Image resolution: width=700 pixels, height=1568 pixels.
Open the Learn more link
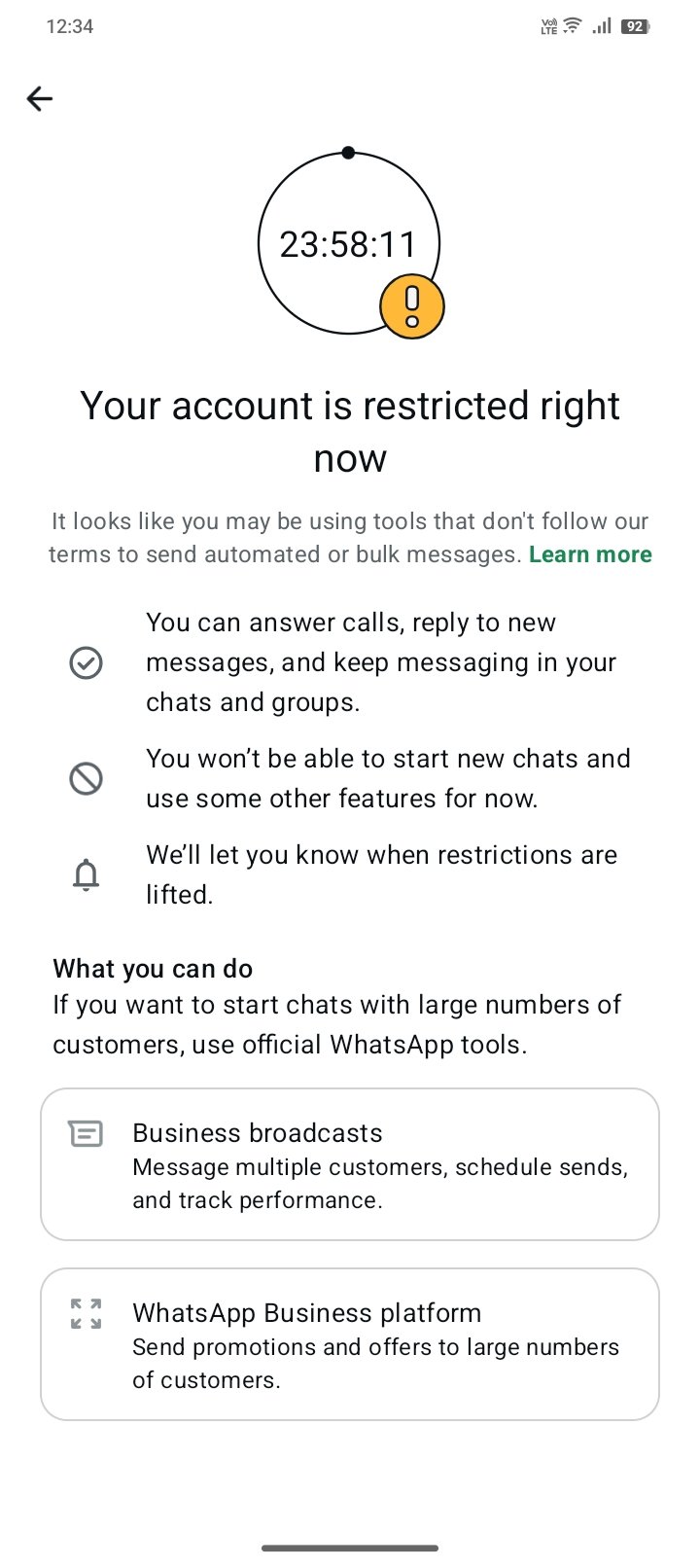[590, 554]
